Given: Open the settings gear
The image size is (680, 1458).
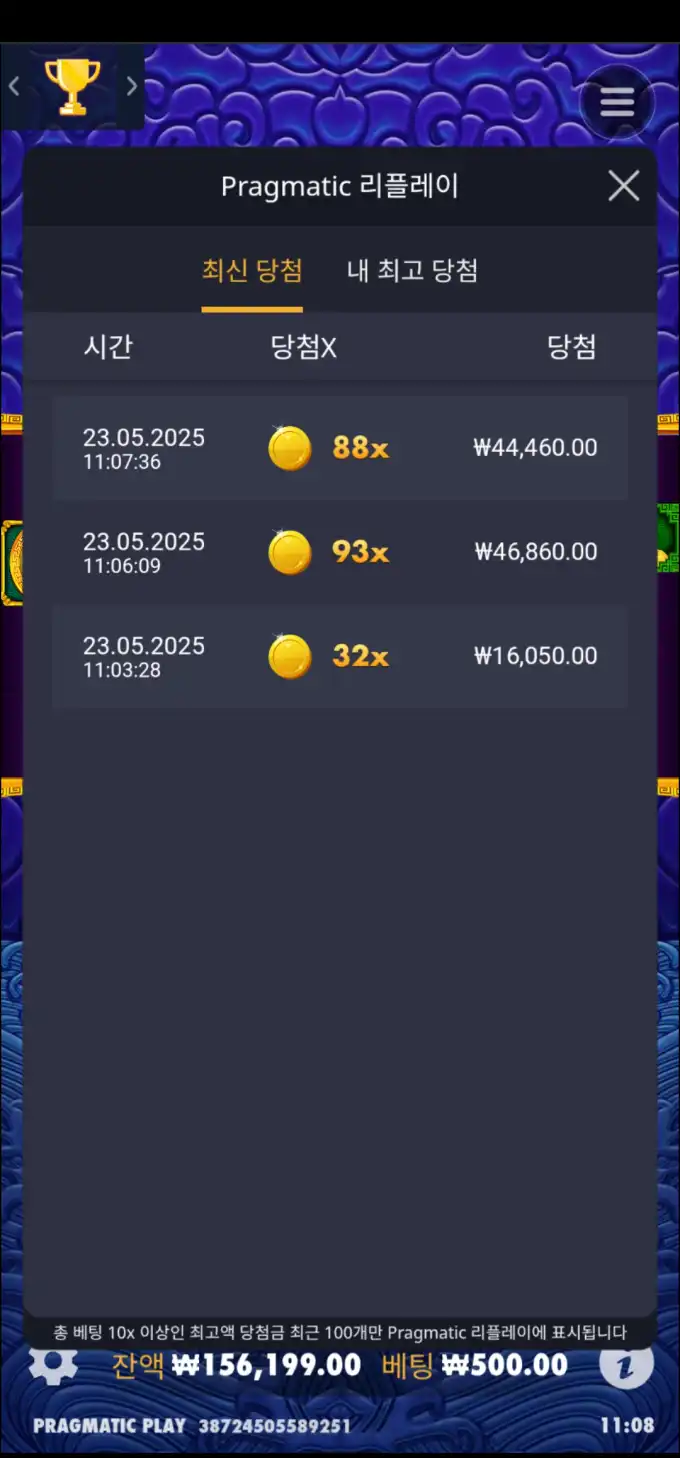Looking at the screenshot, I should 53,1364.
